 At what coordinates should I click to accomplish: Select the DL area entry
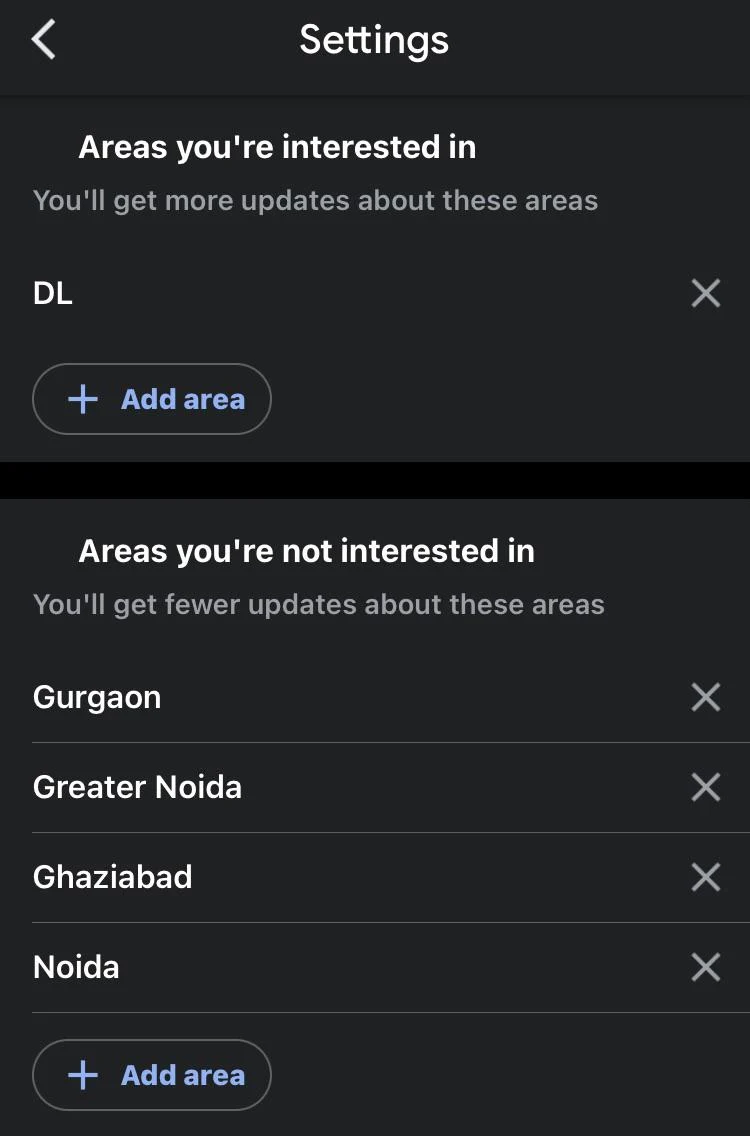coord(53,292)
